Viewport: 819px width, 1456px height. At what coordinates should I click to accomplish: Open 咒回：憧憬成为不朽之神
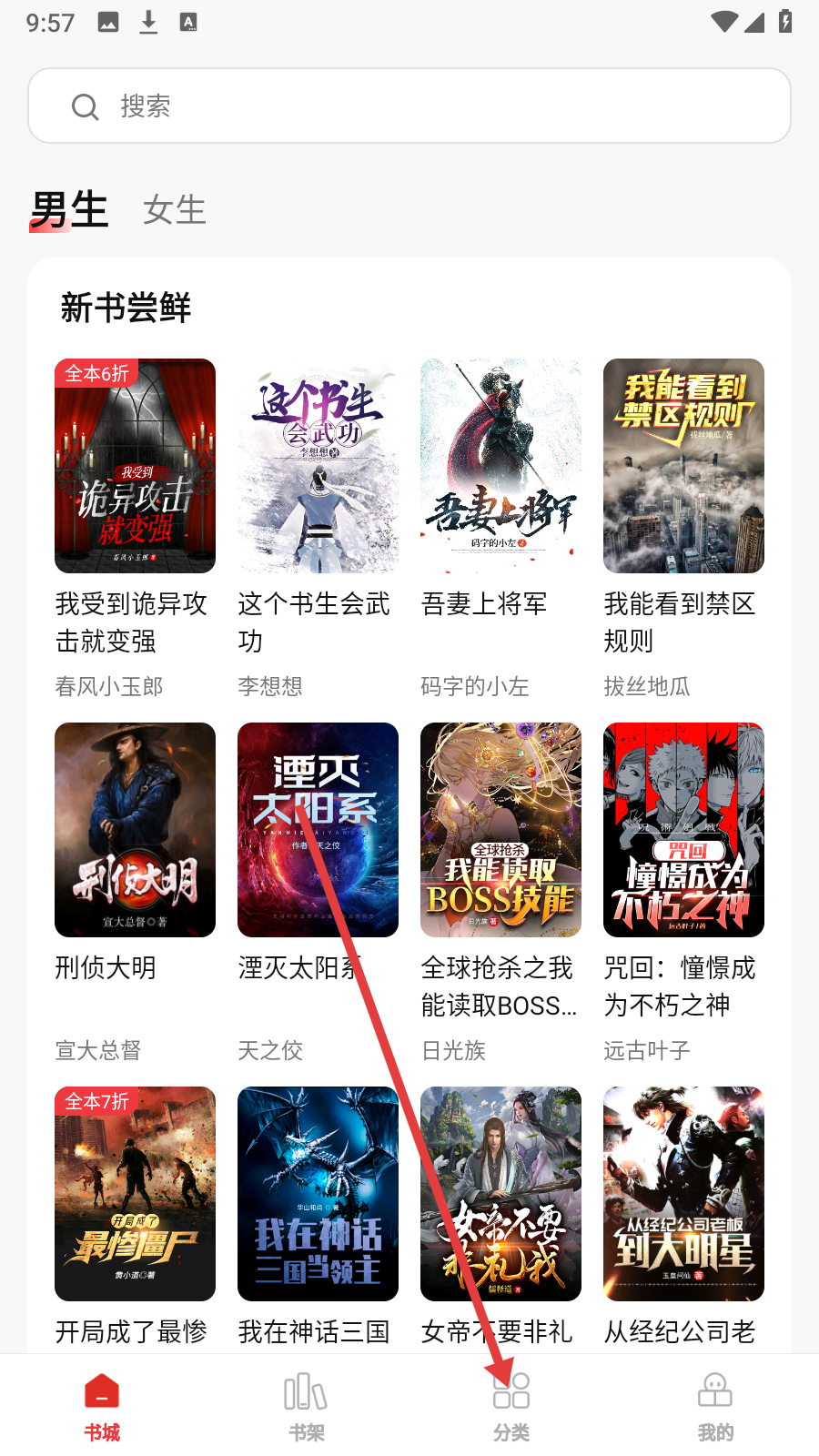[x=683, y=830]
